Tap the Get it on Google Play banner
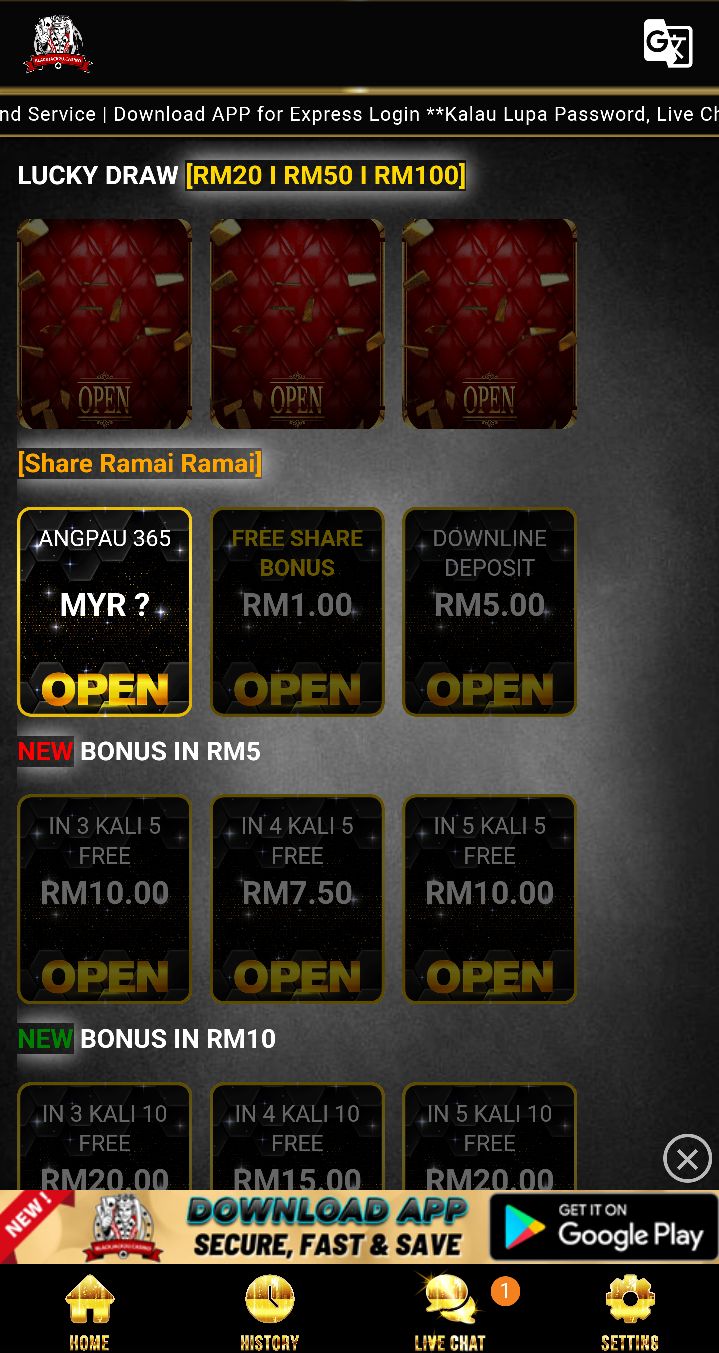This screenshot has height=1353, width=719. (x=603, y=1227)
